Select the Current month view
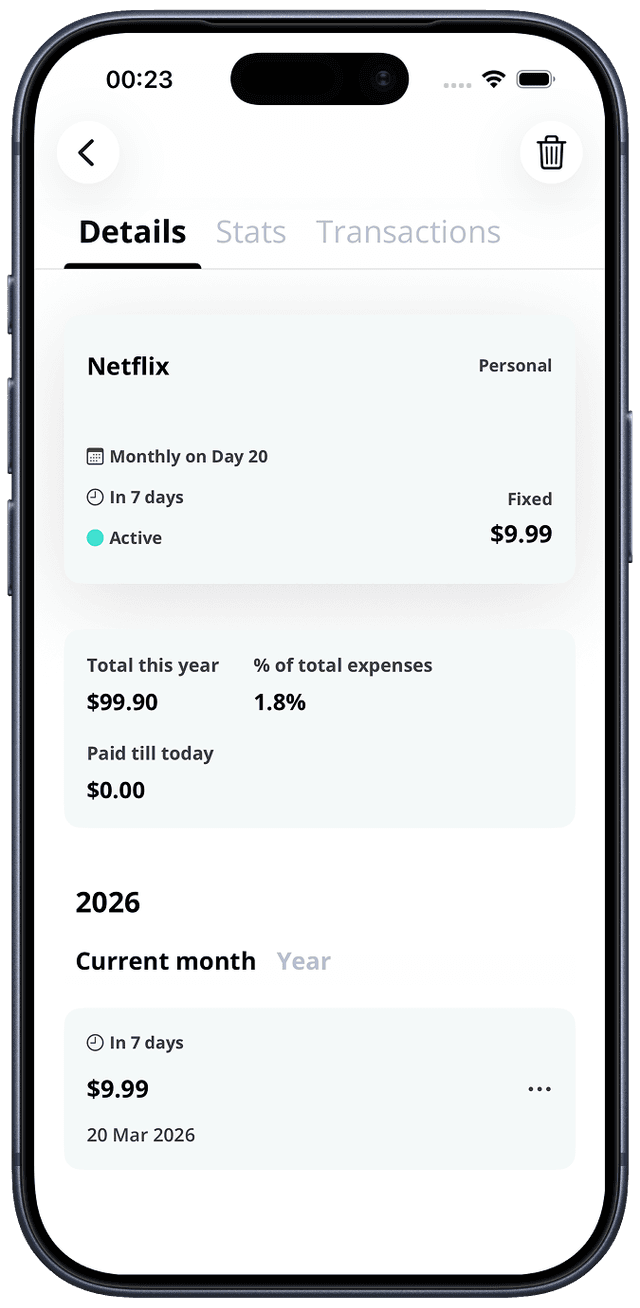The width and height of the screenshot is (640, 1308). point(166,961)
